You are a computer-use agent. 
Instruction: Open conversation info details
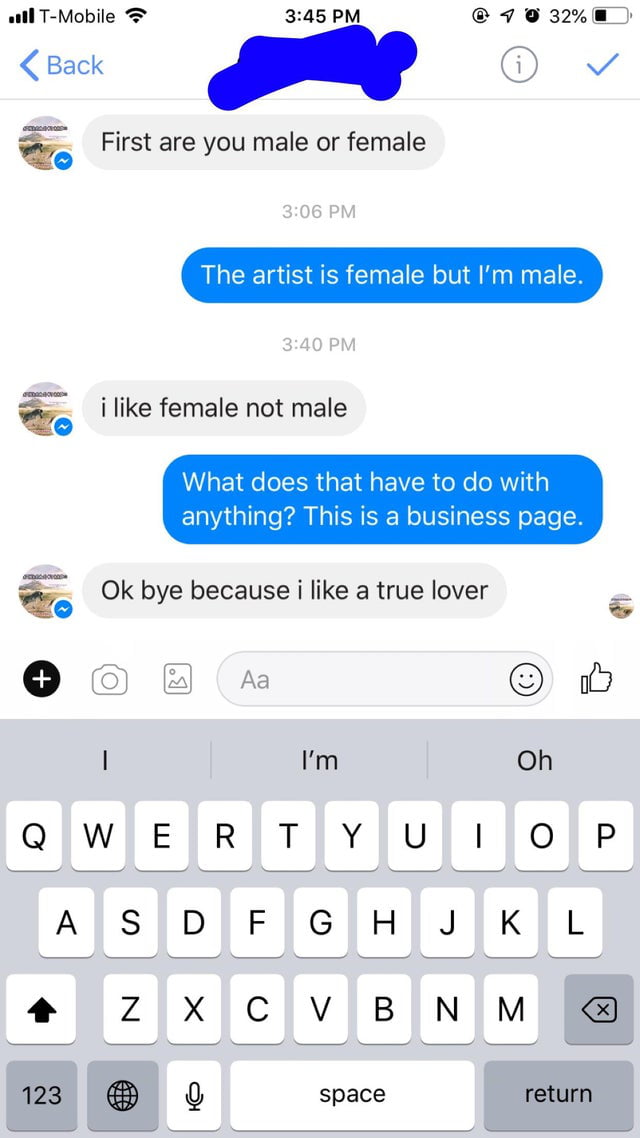click(x=517, y=66)
